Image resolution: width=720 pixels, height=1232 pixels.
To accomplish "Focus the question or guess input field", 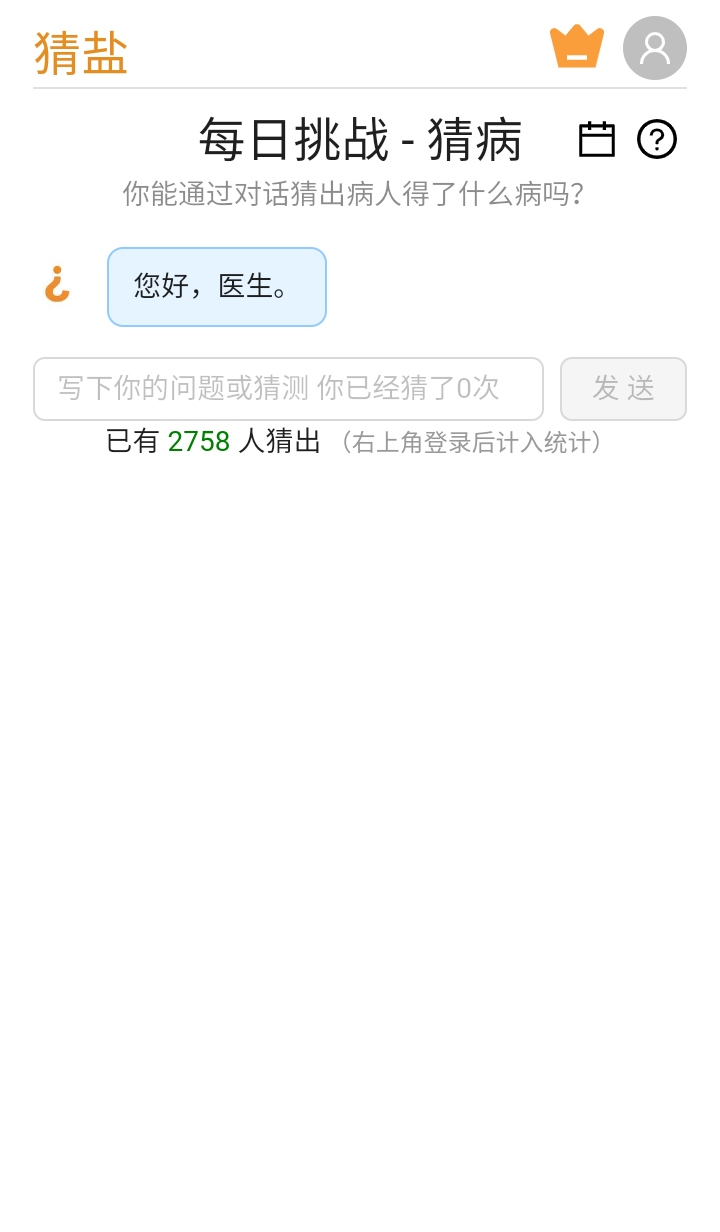I will point(288,389).
